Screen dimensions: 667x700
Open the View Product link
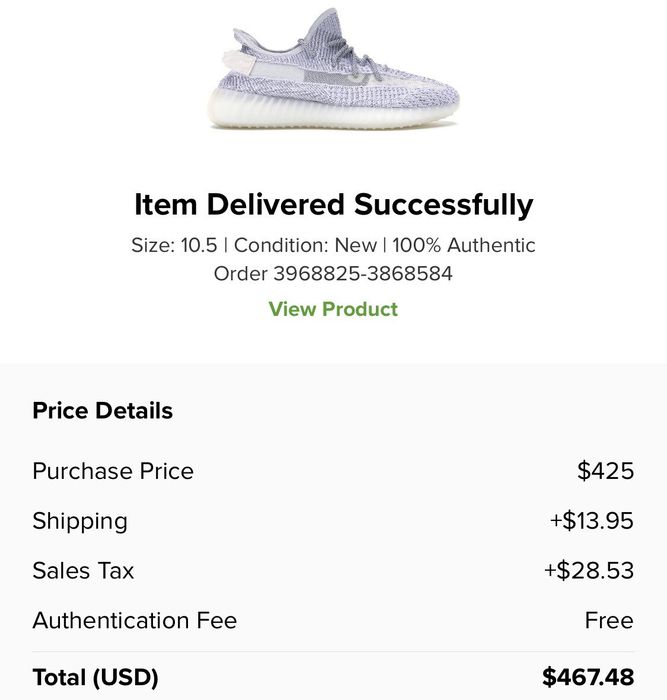click(x=333, y=309)
